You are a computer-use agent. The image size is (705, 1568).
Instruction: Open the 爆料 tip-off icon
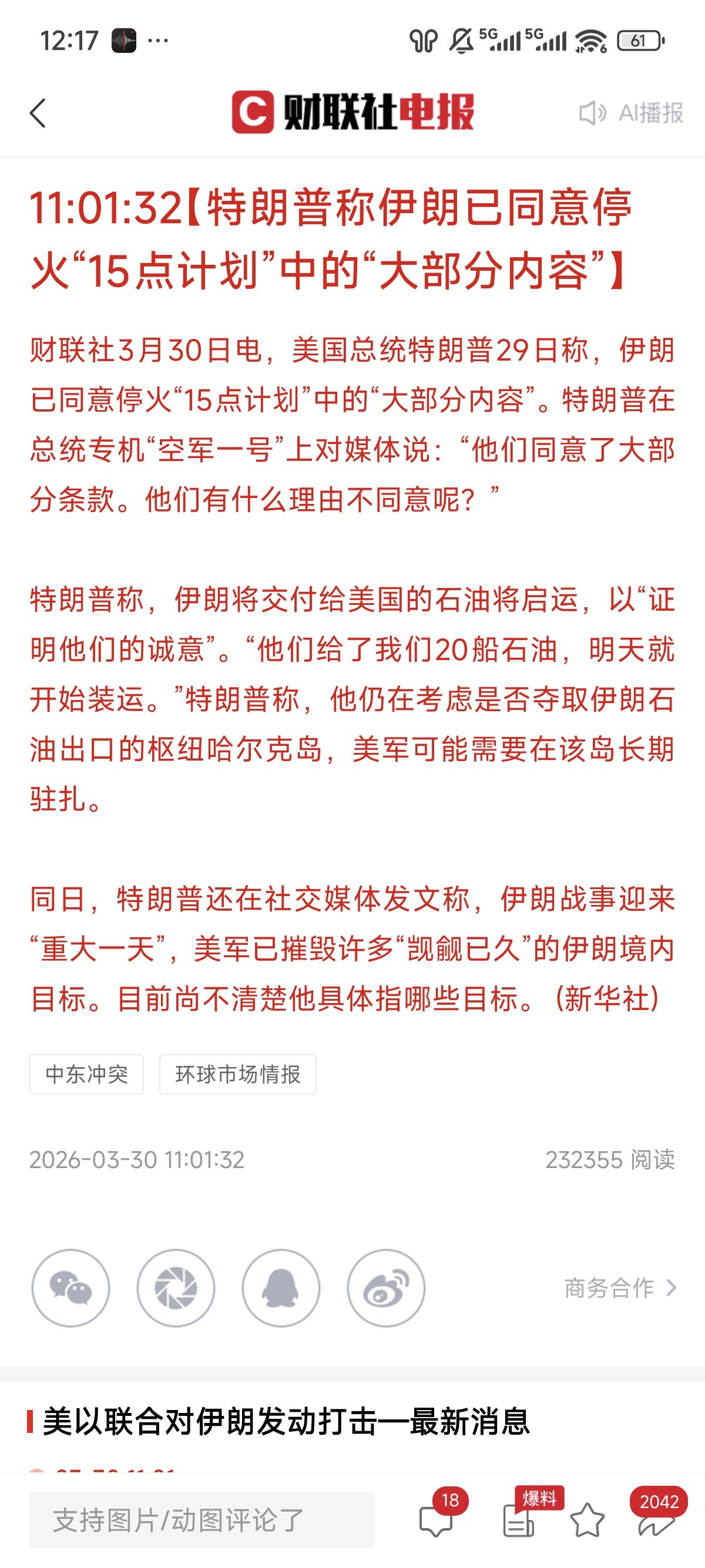click(x=519, y=1520)
